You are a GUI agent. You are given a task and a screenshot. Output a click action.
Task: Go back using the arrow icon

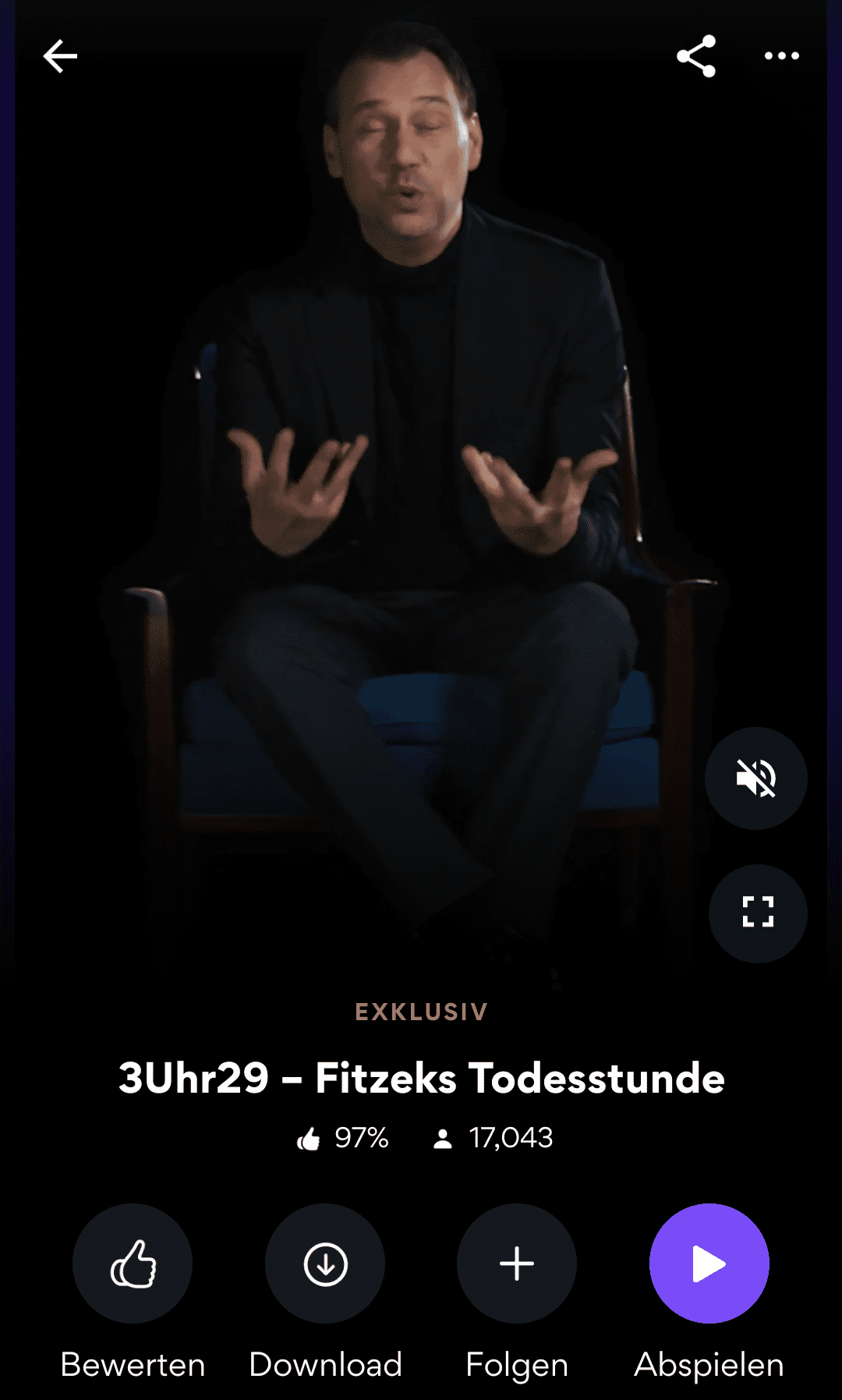coord(60,56)
